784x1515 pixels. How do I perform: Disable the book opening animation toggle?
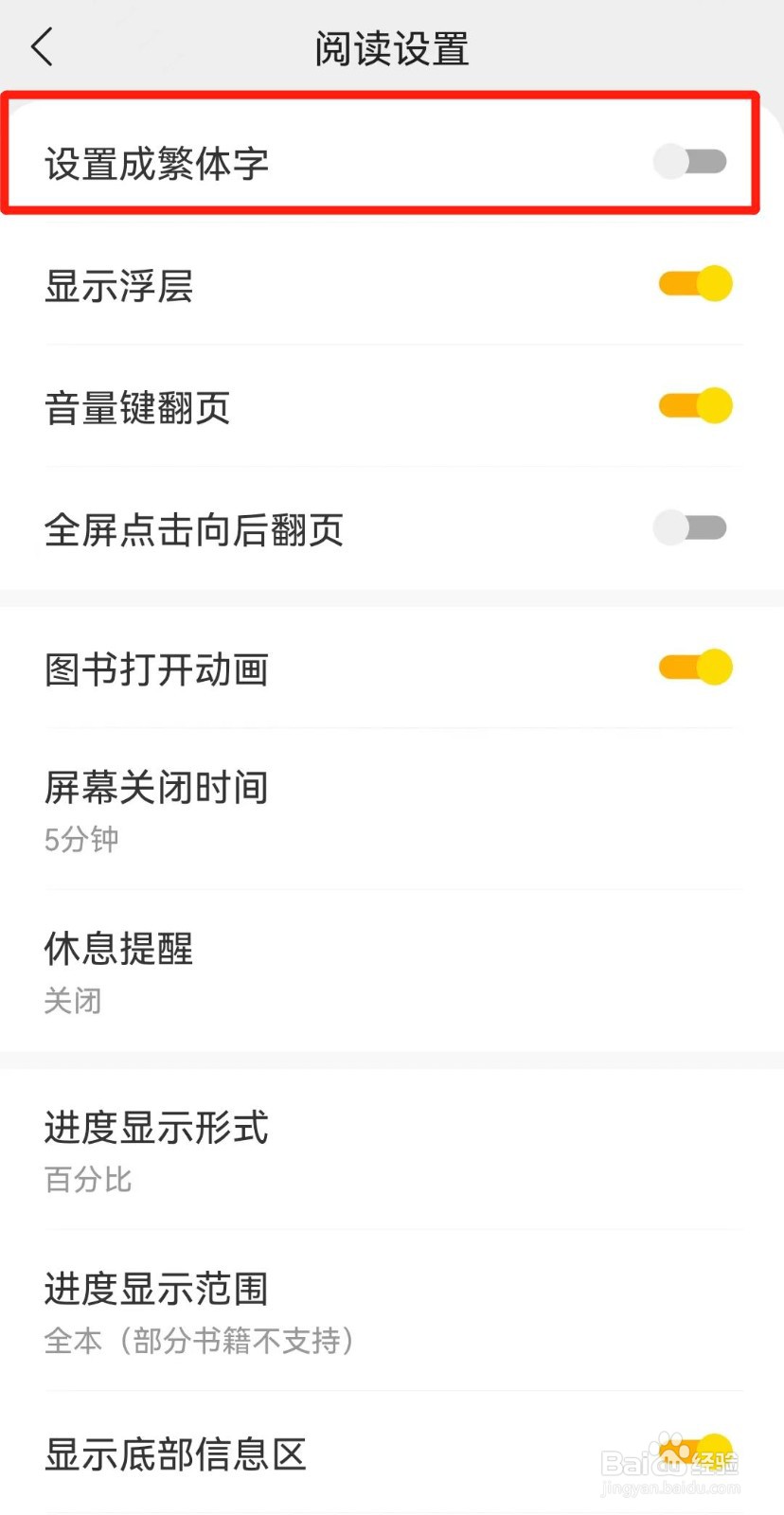pos(696,666)
